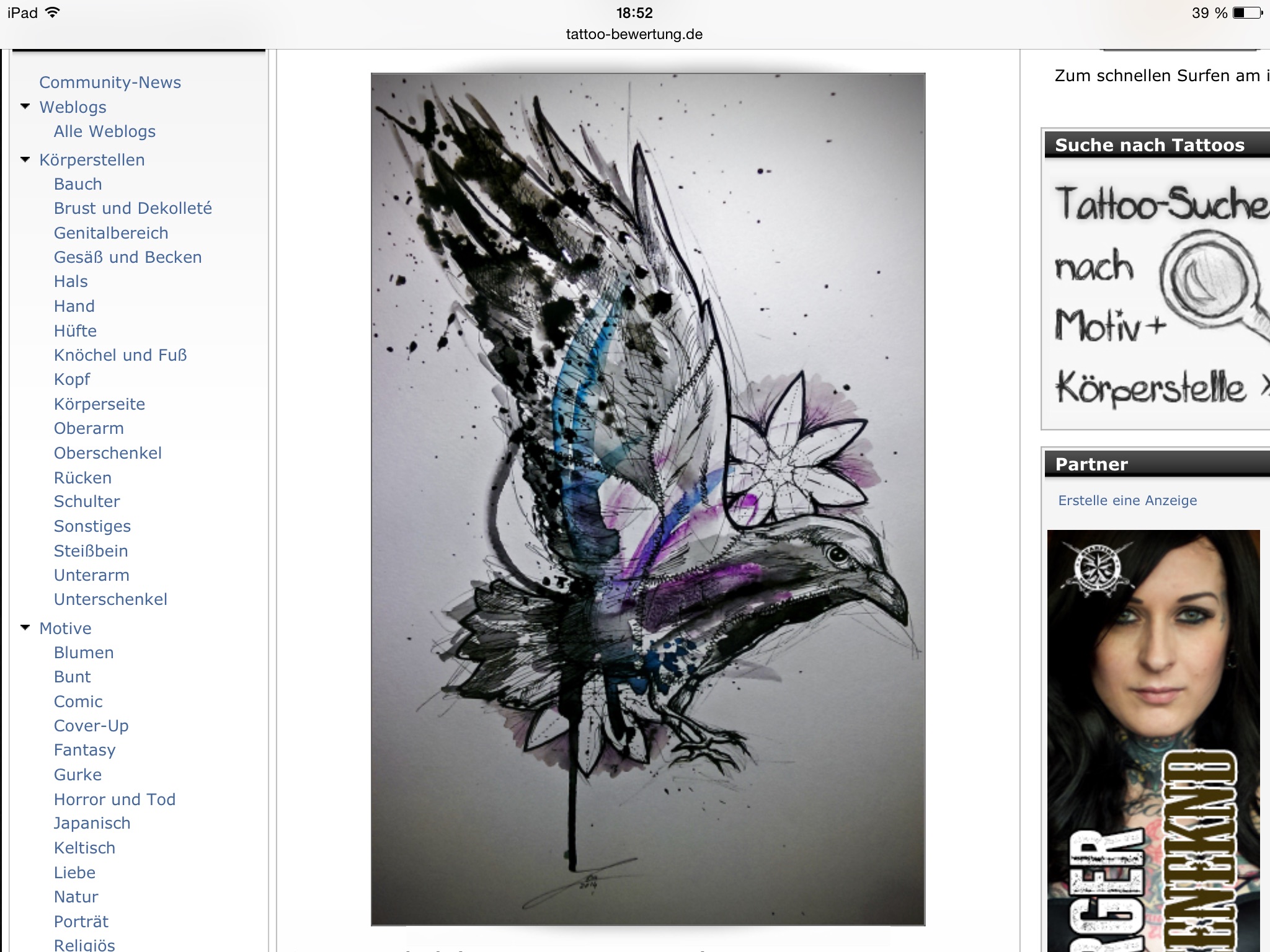The width and height of the screenshot is (1270, 952).
Task: Show Oberarm tattoos
Action: click(x=89, y=428)
